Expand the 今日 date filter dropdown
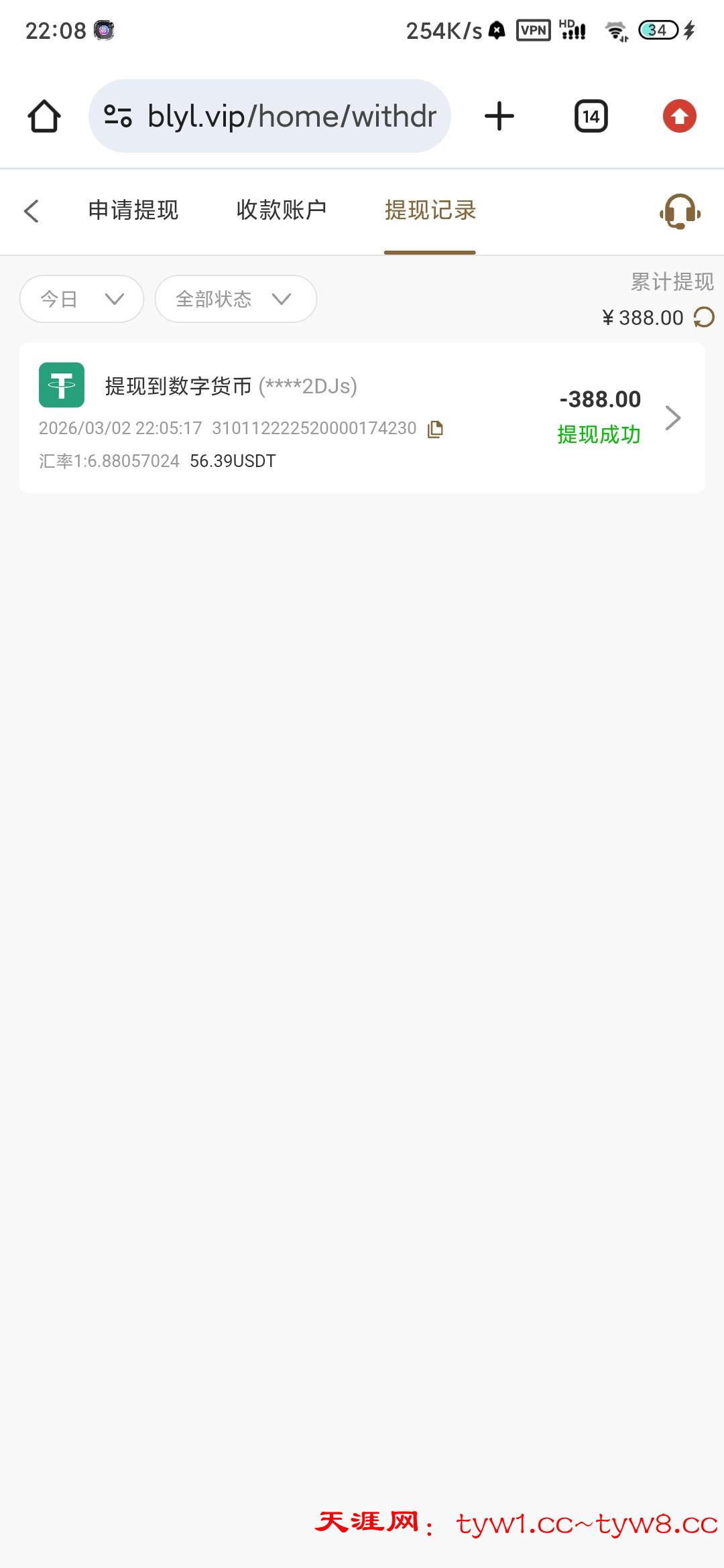Viewport: 724px width, 1568px height. [82, 299]
